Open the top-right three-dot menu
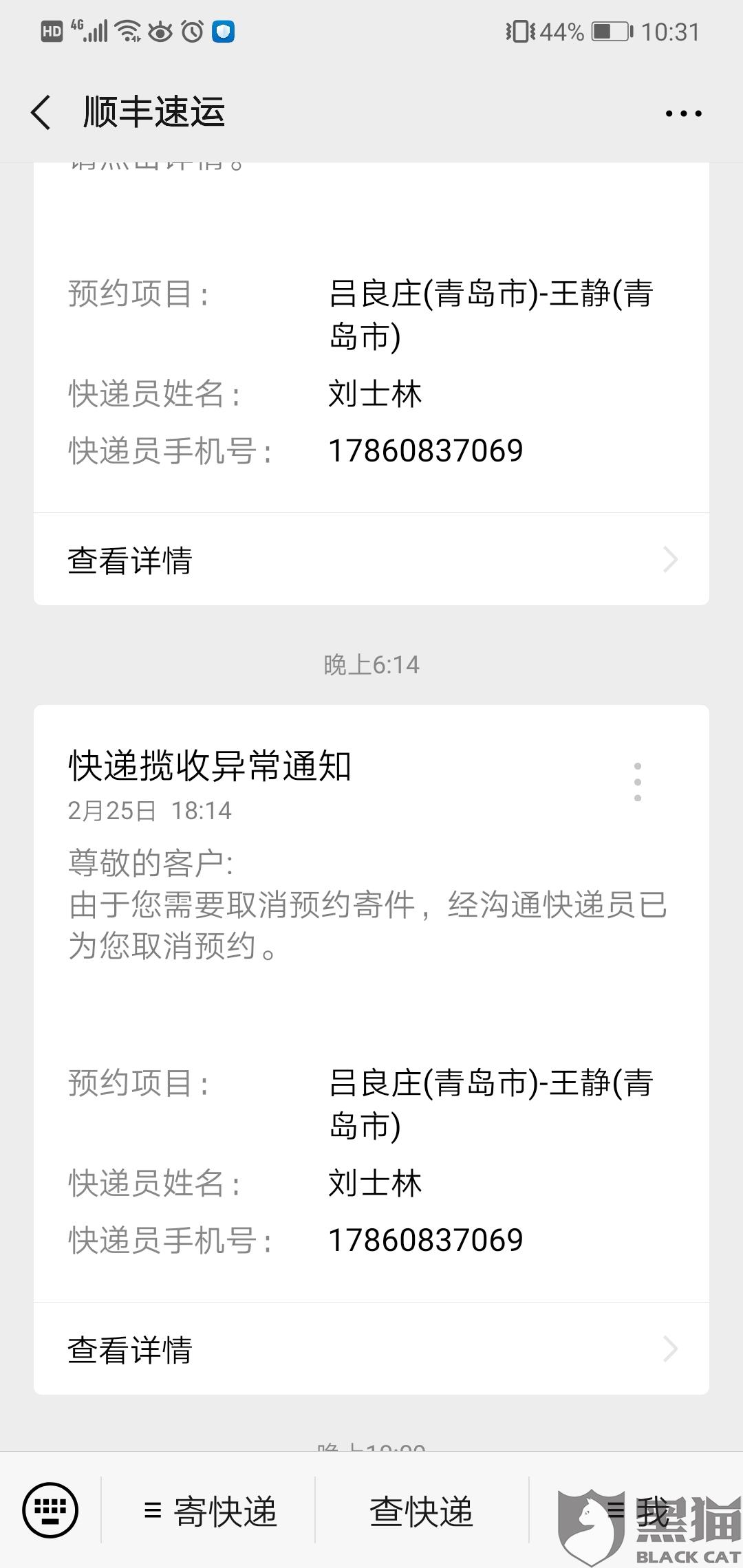743x1568 pixels. click(x=683, y=113)
